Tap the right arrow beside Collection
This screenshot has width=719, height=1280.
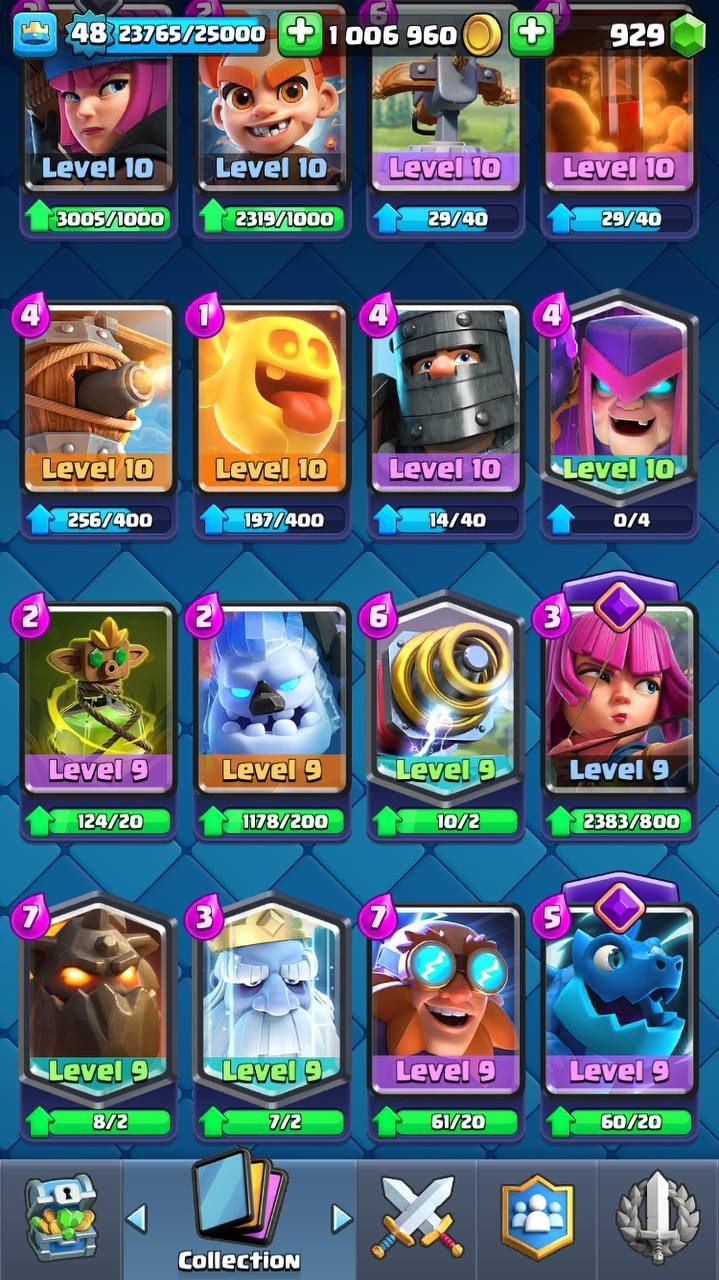(x=342, y=1218)
